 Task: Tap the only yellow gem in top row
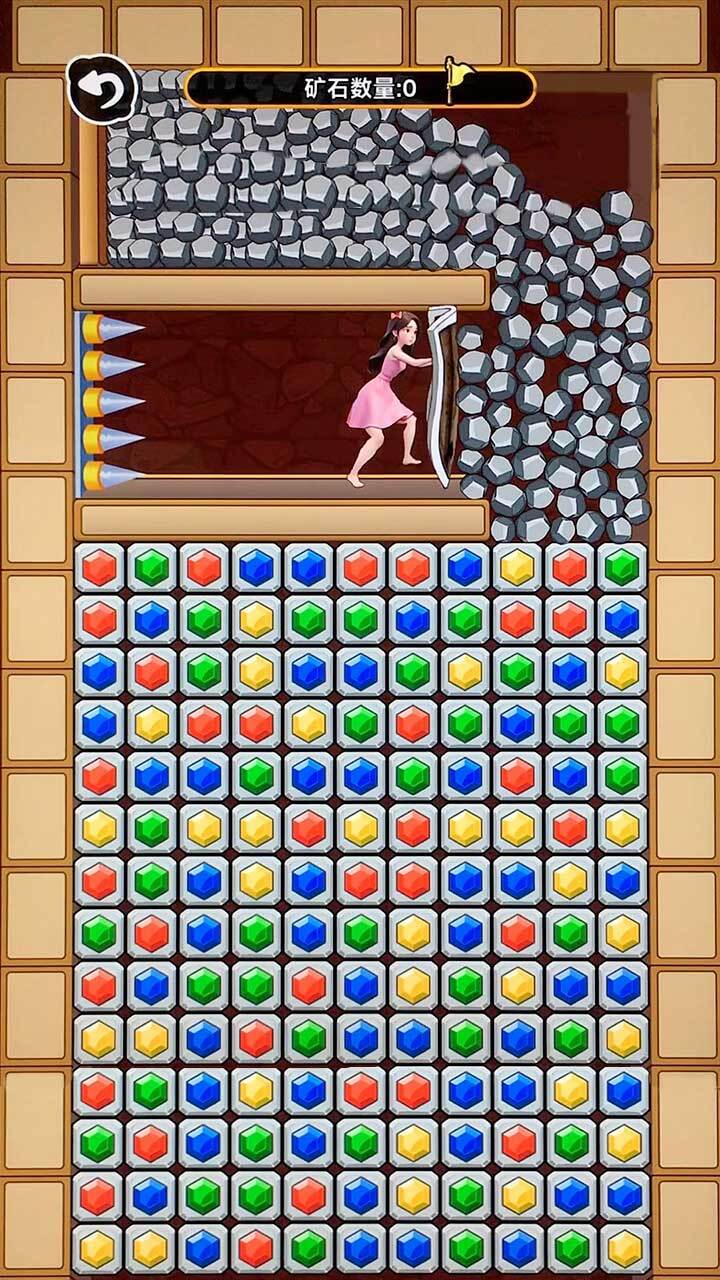[517, 567]
